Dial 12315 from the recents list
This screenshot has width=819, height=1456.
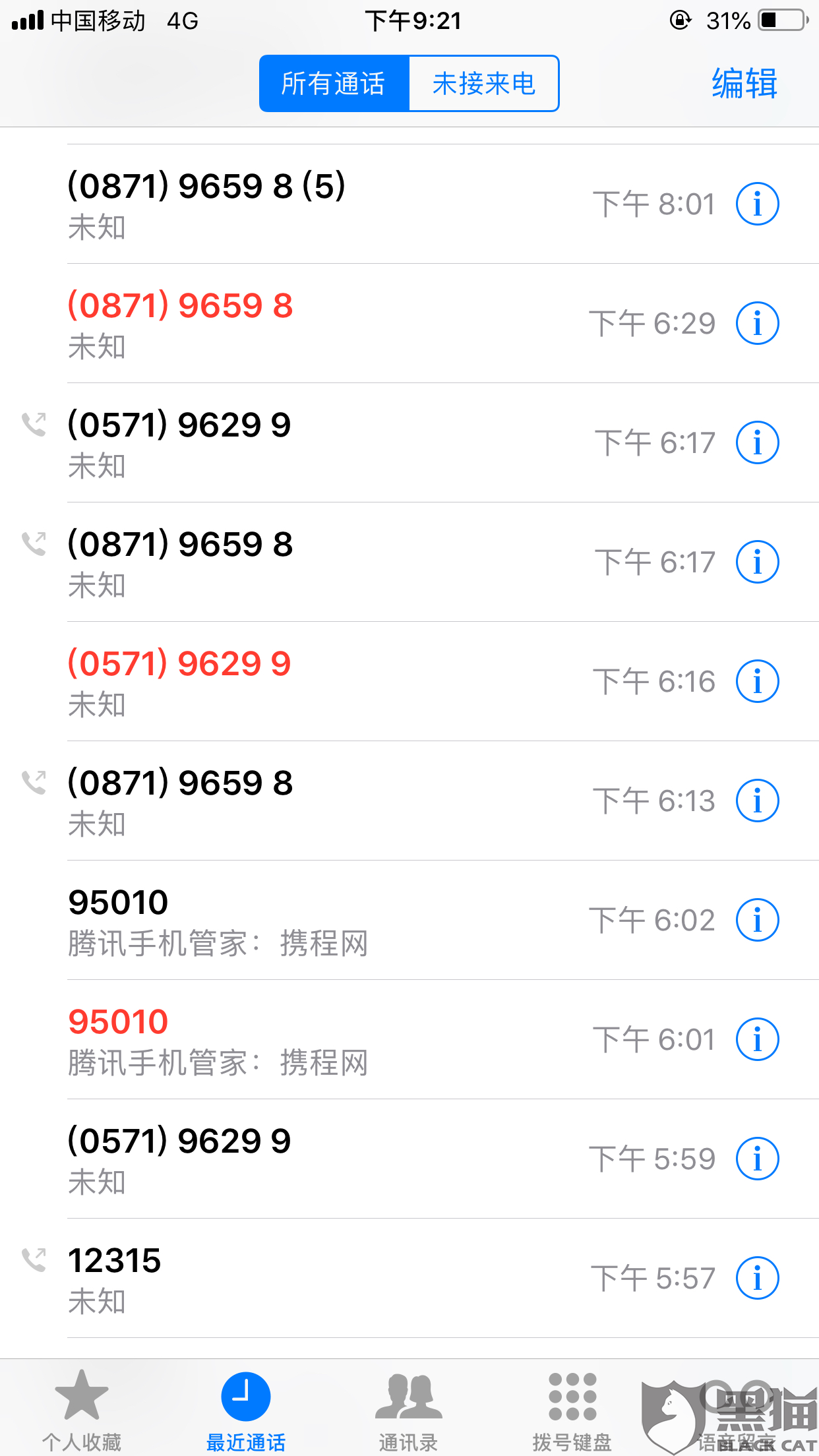coord(264,1278)
